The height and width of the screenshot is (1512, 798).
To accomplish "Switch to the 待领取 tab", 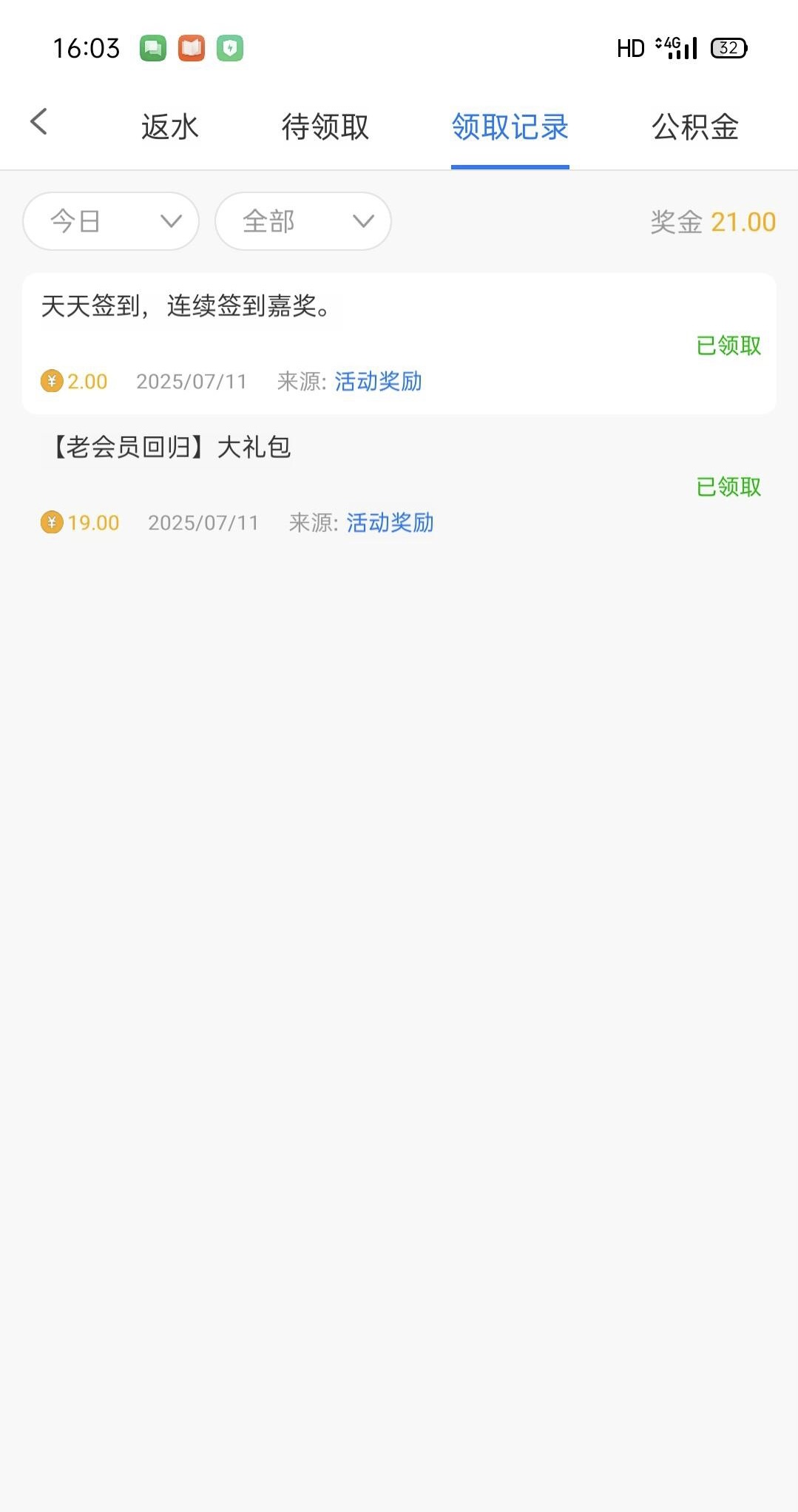I will coord(325,127).
